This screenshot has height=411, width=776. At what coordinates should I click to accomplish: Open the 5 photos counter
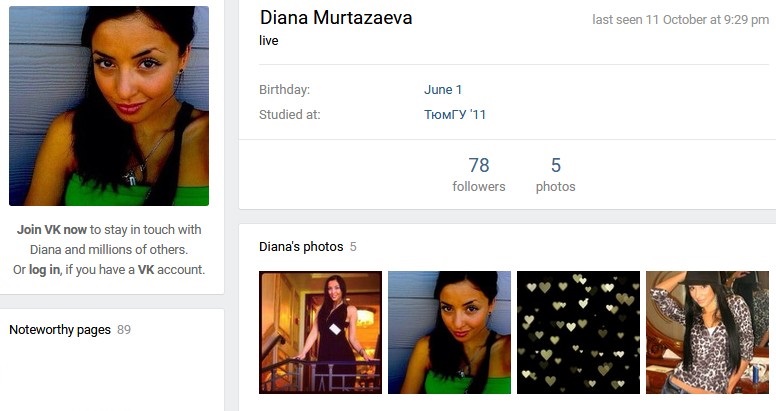tap(555, 174)
